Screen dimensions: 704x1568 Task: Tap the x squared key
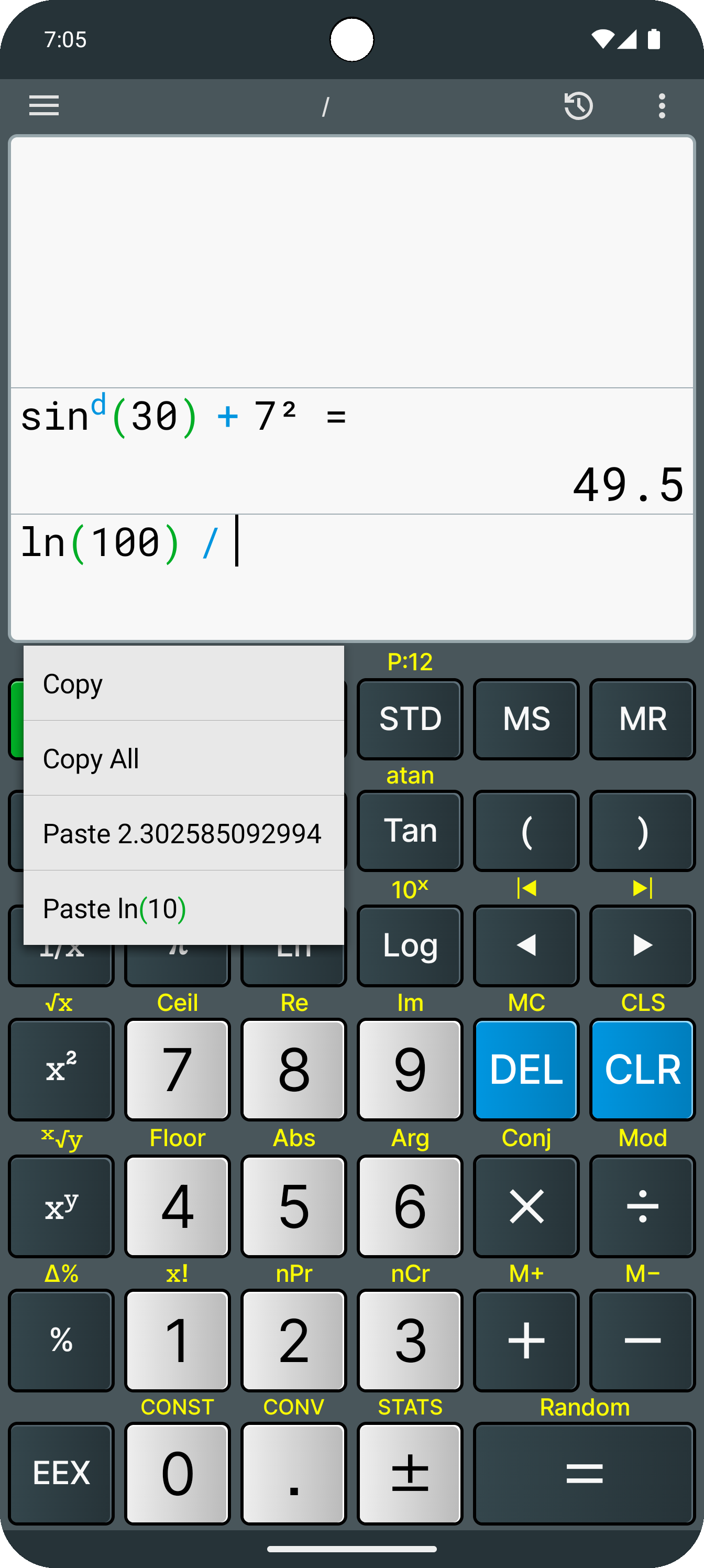pyautogui.click(x=61, y=1070)
